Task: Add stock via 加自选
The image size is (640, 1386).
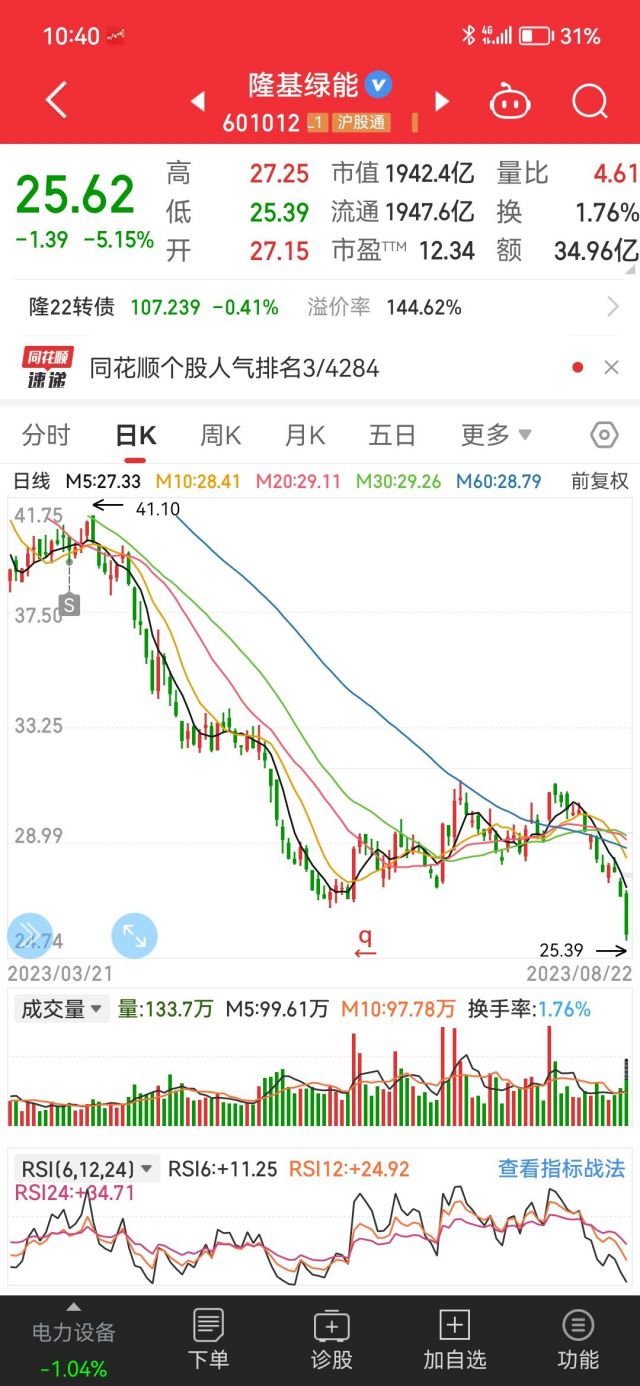Action: click(x=454, y=1340)
